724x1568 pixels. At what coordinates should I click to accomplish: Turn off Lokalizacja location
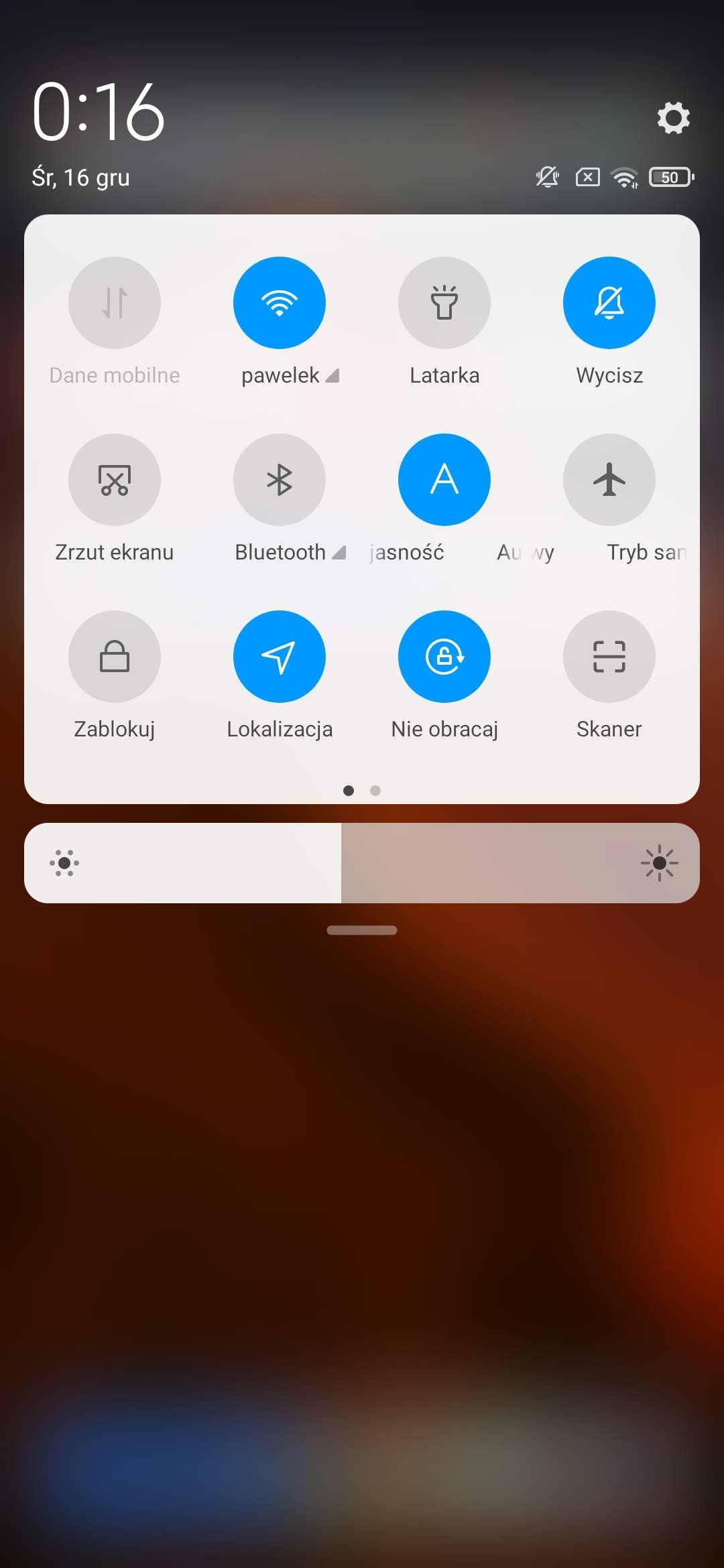(280, 657)
